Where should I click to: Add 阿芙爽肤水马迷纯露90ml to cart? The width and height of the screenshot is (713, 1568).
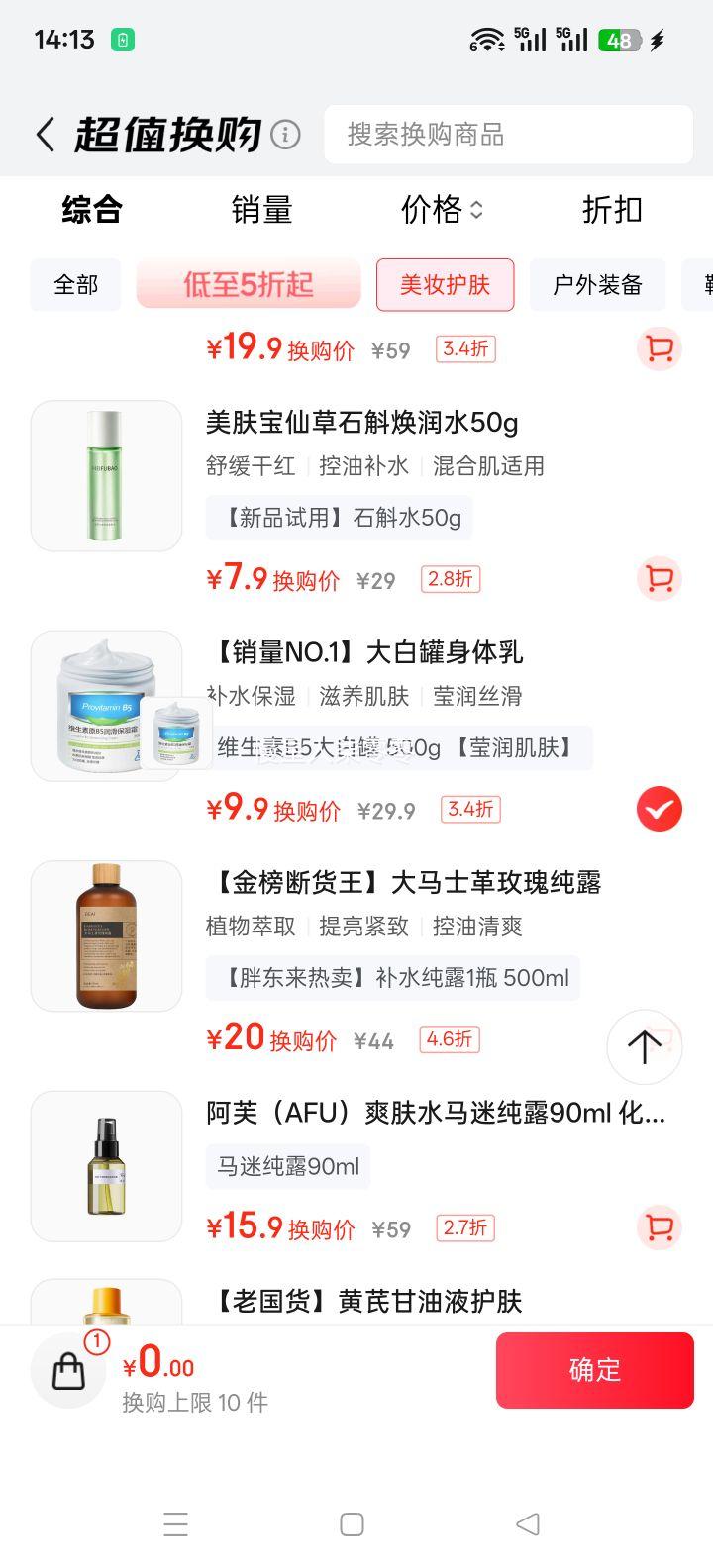pos(659,1228)
